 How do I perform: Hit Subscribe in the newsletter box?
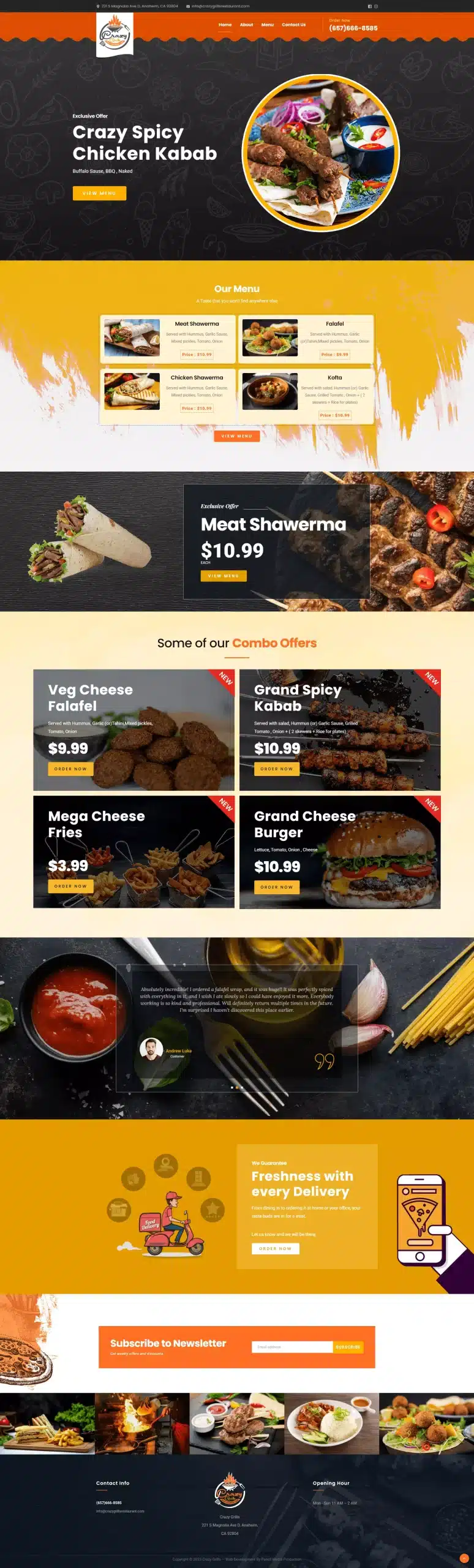[348, 1347]
